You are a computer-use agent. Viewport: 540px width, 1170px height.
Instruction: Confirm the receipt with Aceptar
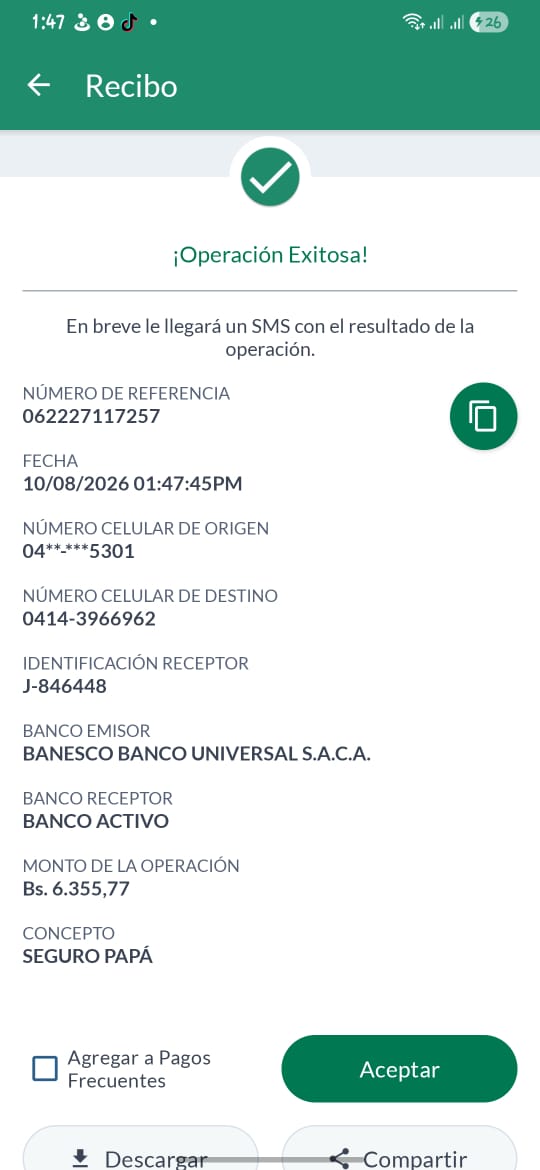coord(399,1069)
